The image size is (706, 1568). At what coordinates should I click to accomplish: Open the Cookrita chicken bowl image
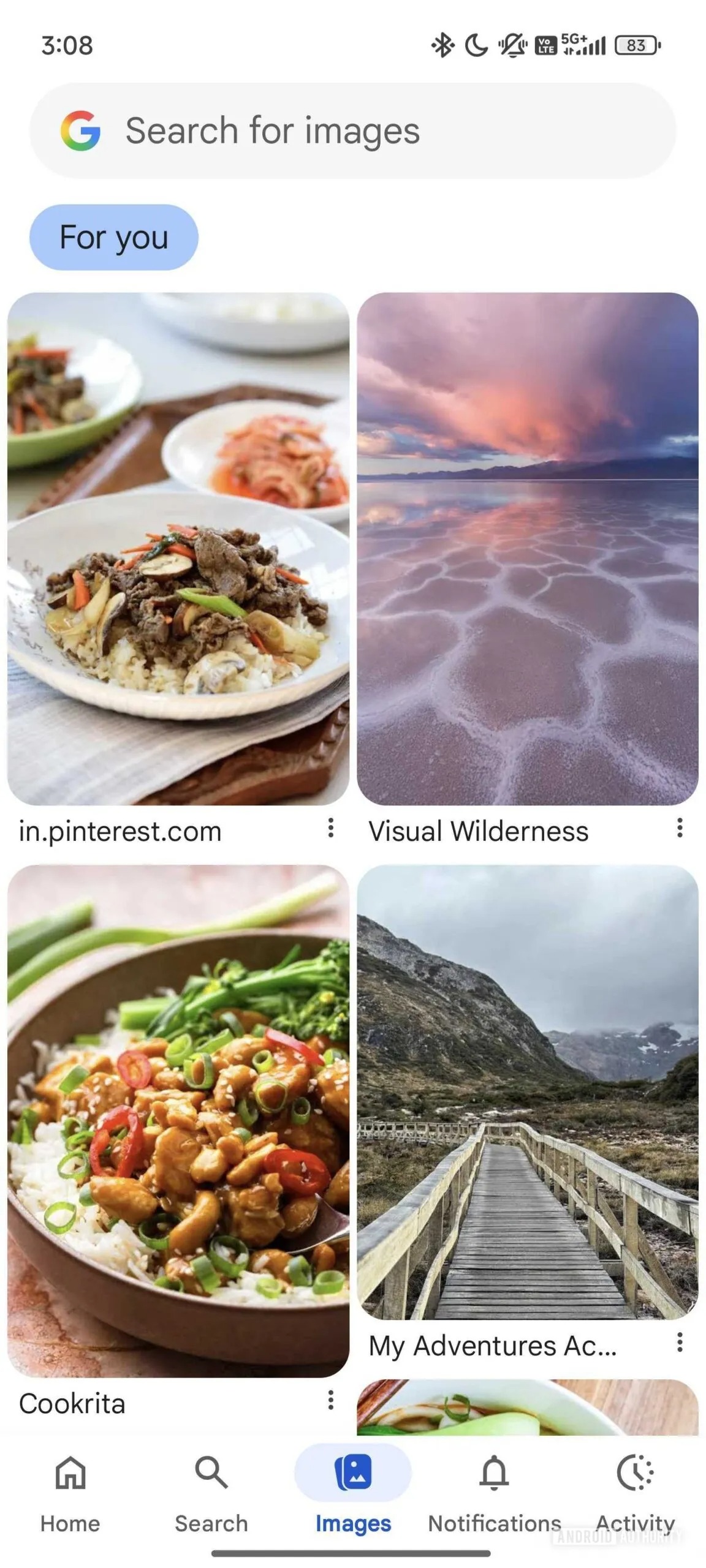(x=178, y=1121)
